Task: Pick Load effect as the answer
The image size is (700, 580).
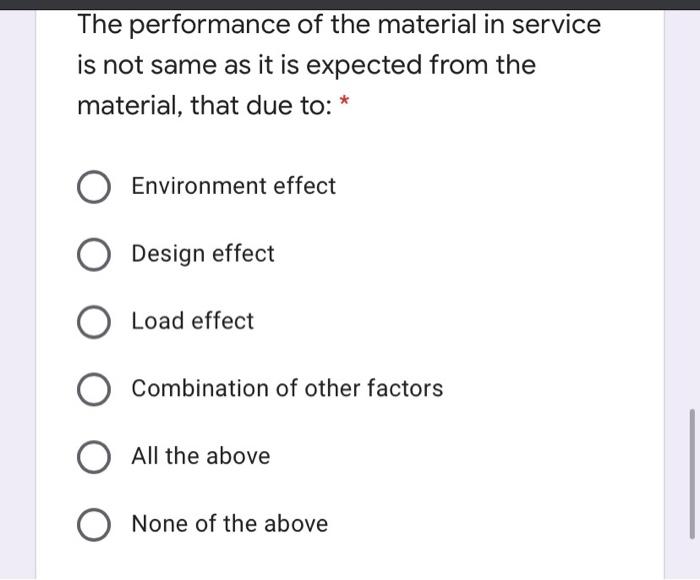Action: 94,322
